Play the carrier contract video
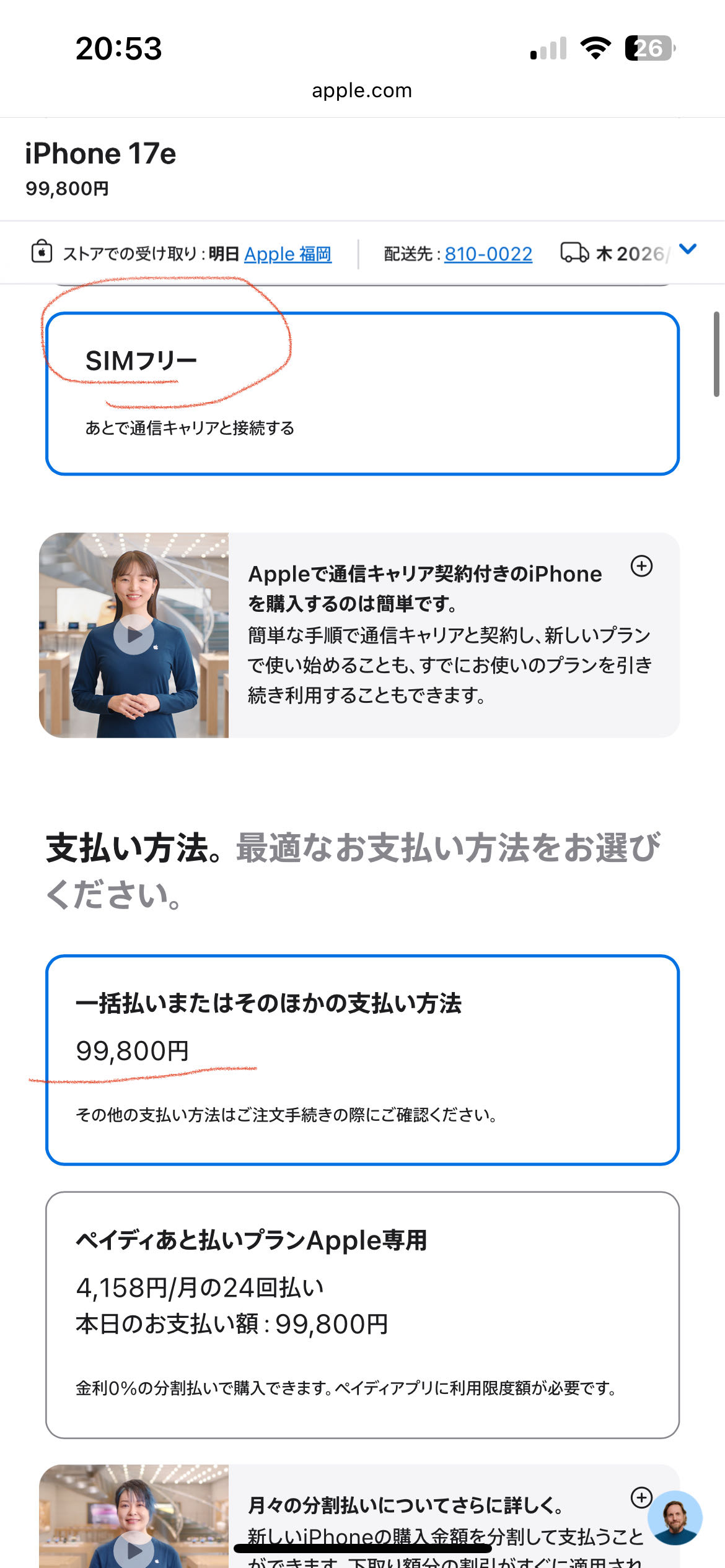 (134, 635)
